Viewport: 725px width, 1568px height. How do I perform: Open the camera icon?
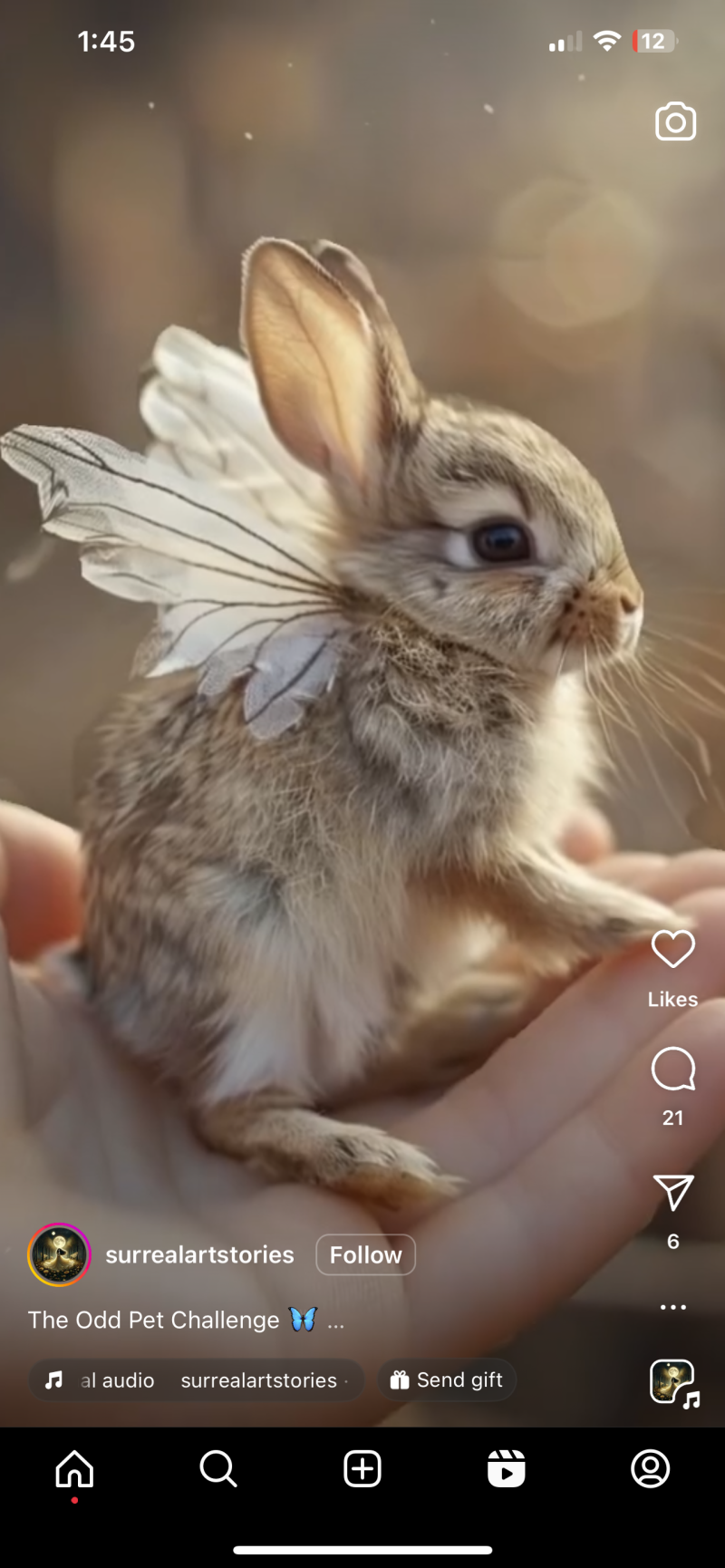coord(675,122)
